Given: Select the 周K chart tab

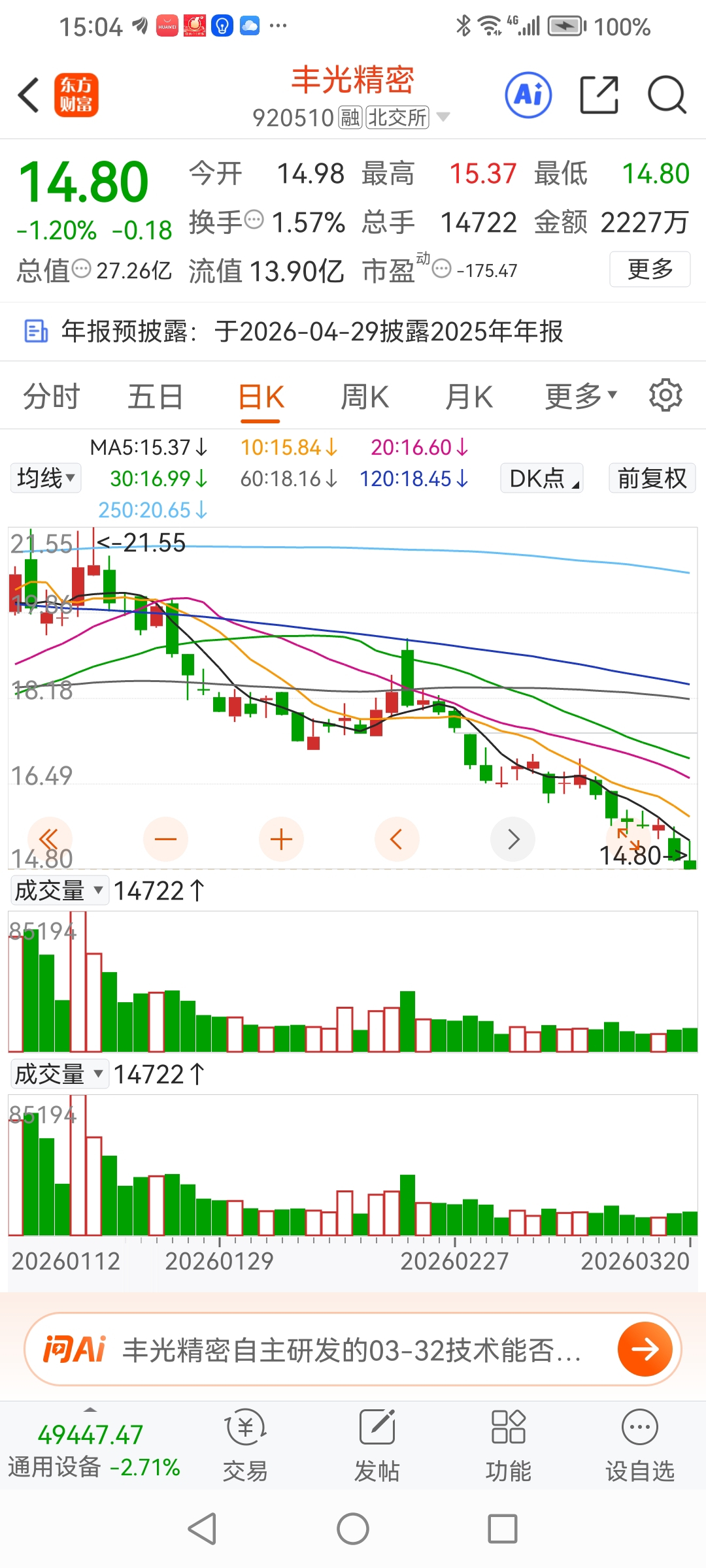Looking at the screenshot, I should click(365, 397).
